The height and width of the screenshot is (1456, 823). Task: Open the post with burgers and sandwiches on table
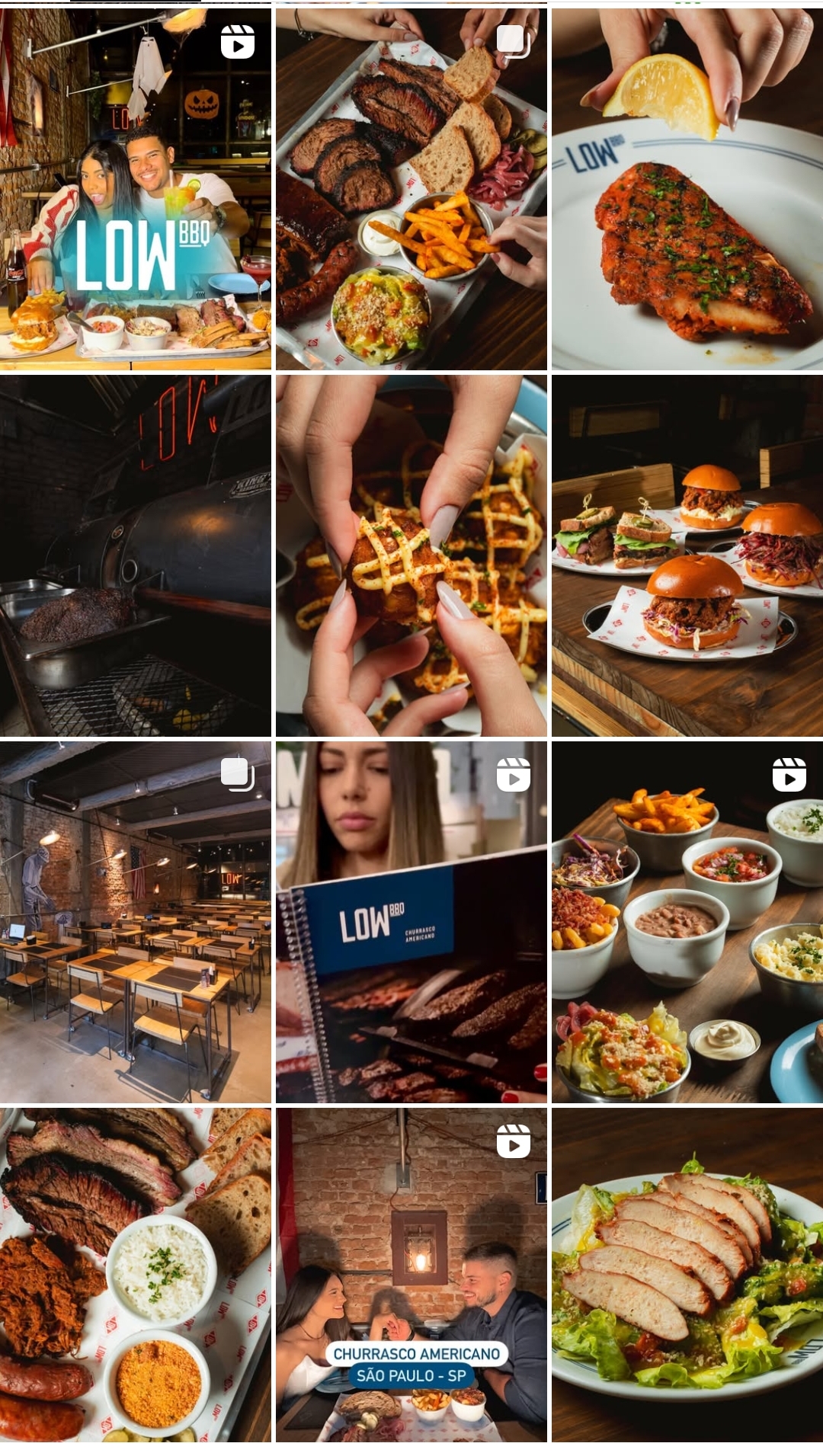(687, 555)
